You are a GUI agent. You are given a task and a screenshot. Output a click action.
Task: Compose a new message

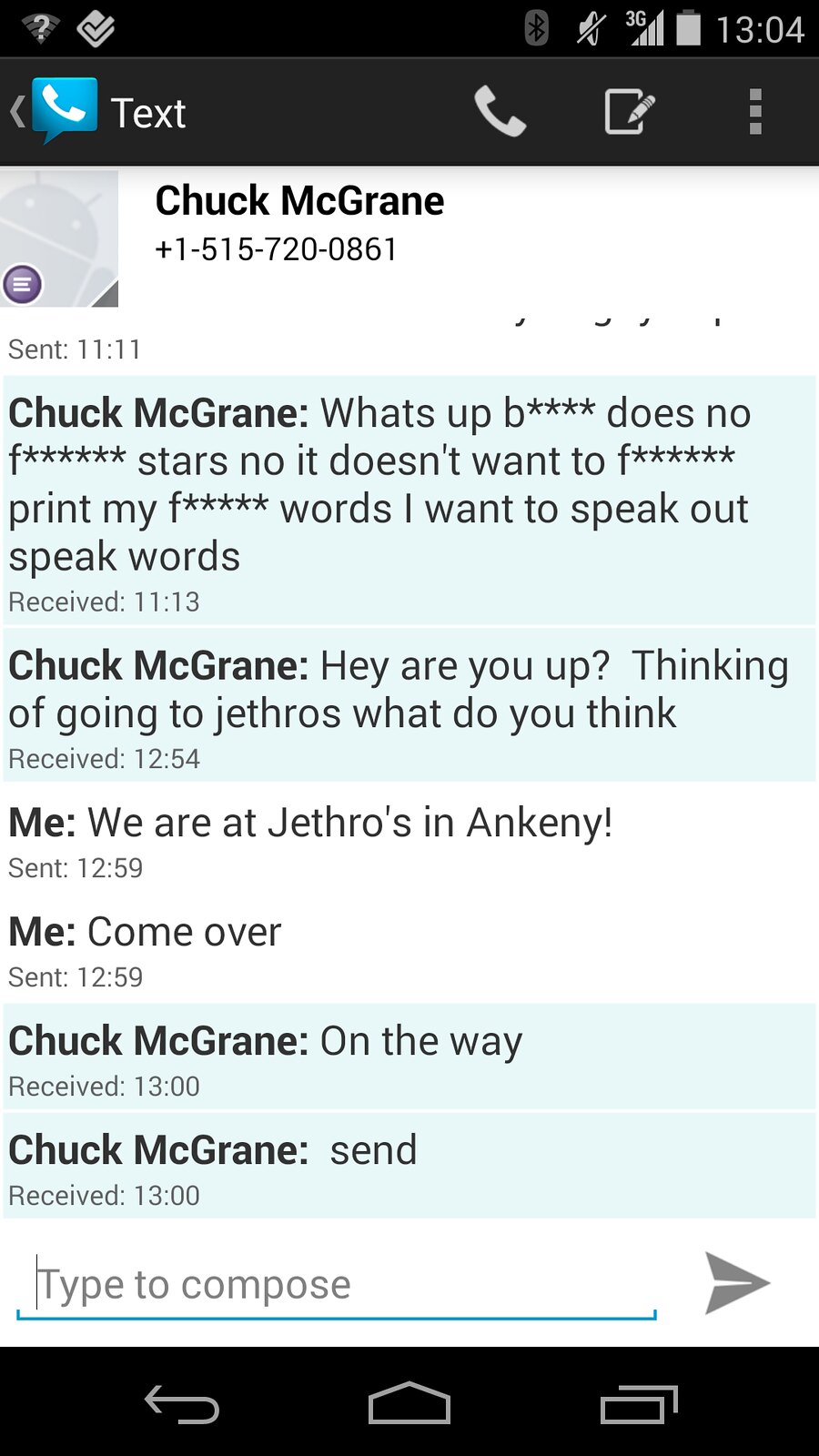pyautogui.click(x=629, y=112)
